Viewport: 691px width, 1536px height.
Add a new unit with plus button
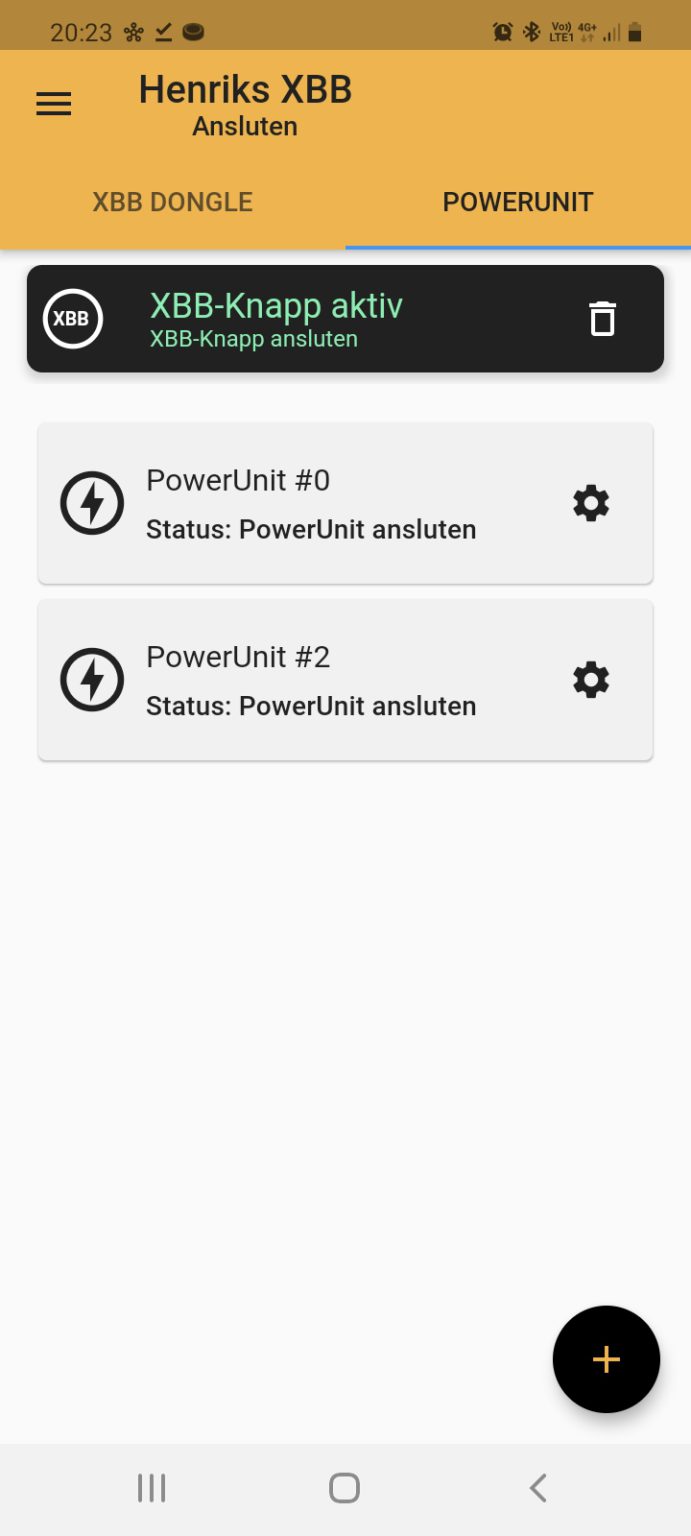click(606, 1359)
